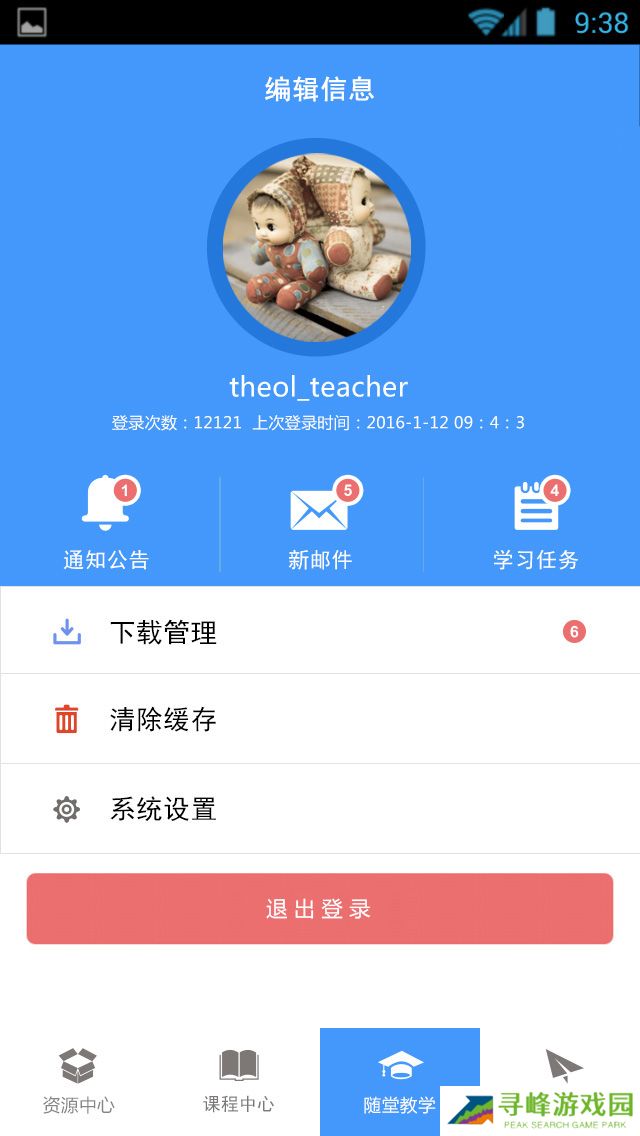Switch to the 课程中心 tab
Screen dimensions: 640x1136
[x=239, y=1080]
